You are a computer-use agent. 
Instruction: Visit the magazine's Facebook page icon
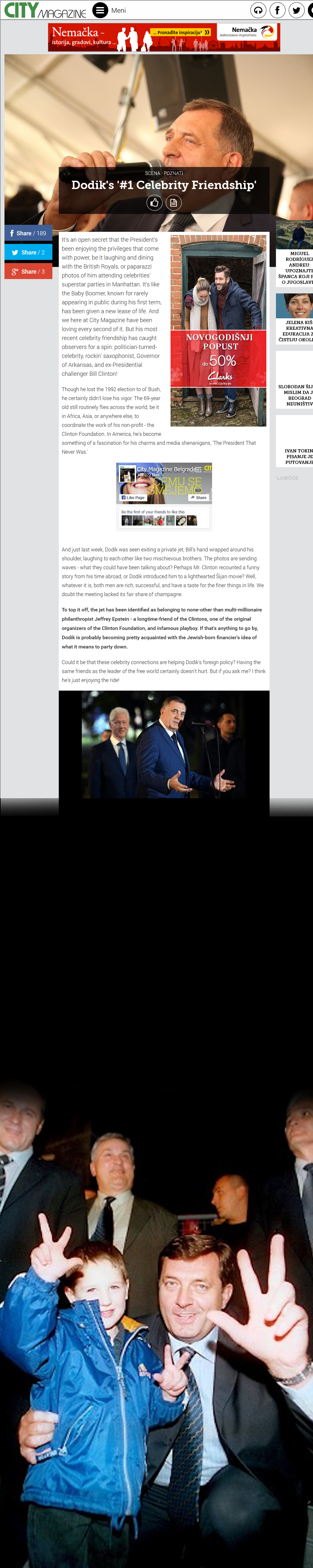point(277,10)
